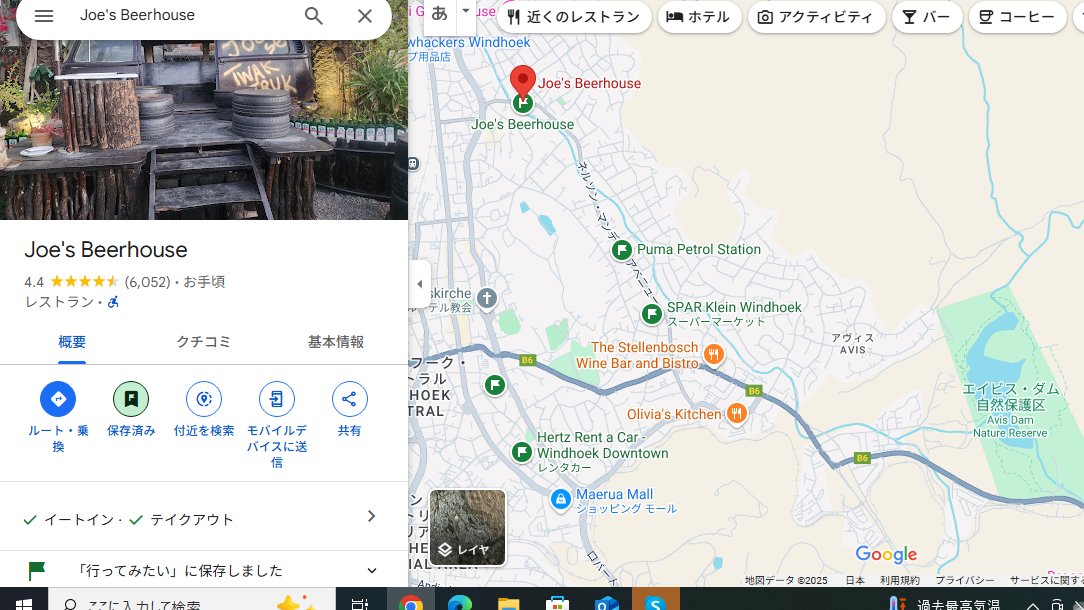The height and width of the screenshot is (610, 1084).
Task: Tap the search magnifier icon
Action: (x=314, y=16)
